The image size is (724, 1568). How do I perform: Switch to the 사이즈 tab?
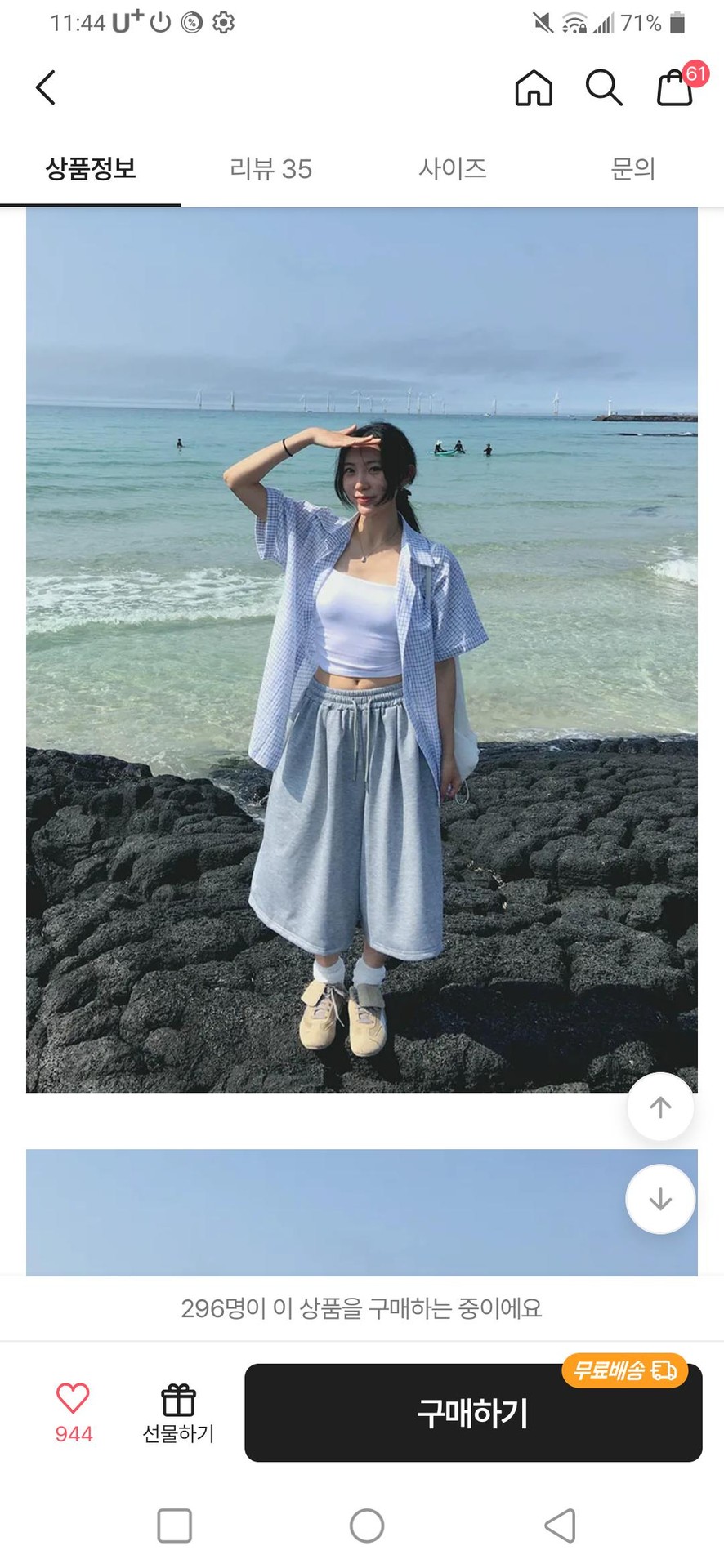click(452, 169)
